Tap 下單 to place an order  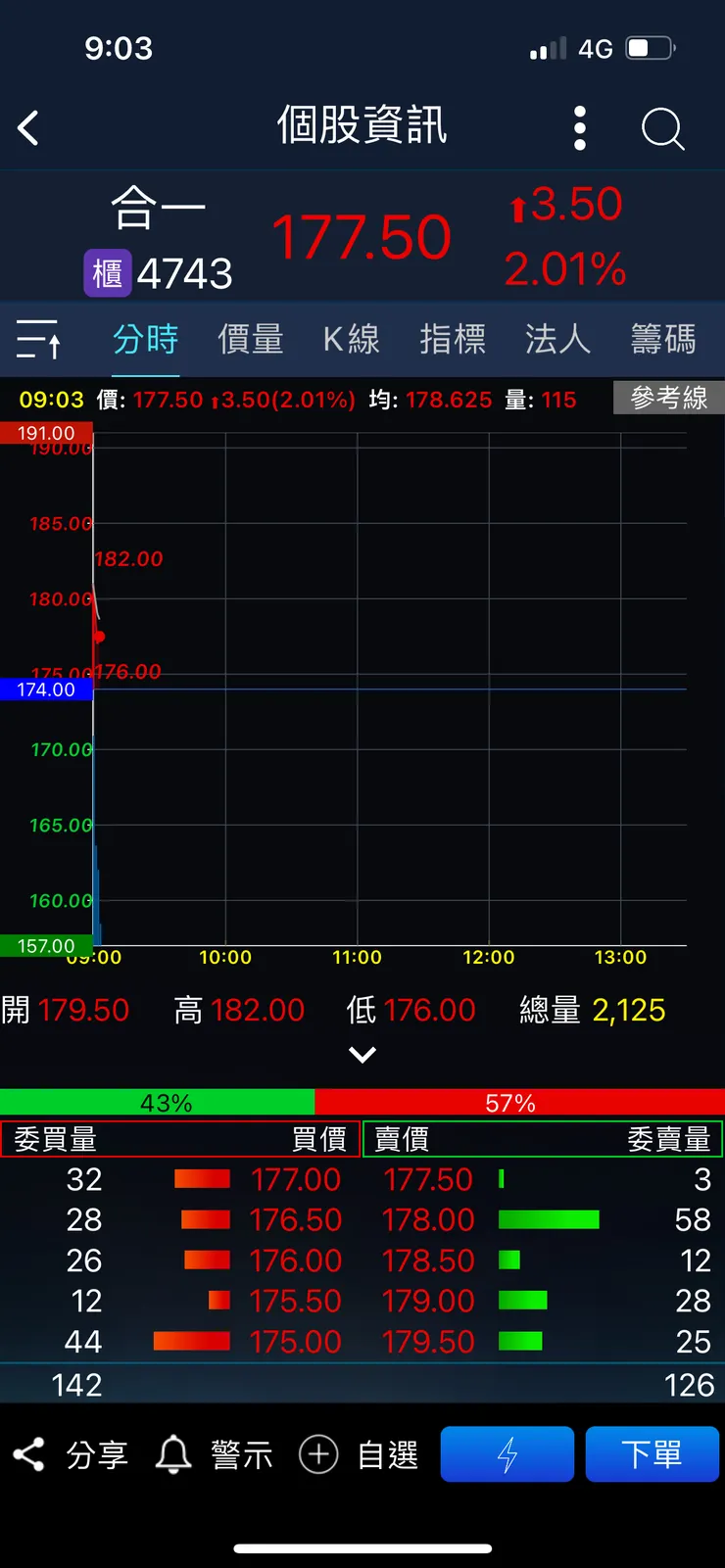point(652,1454)
